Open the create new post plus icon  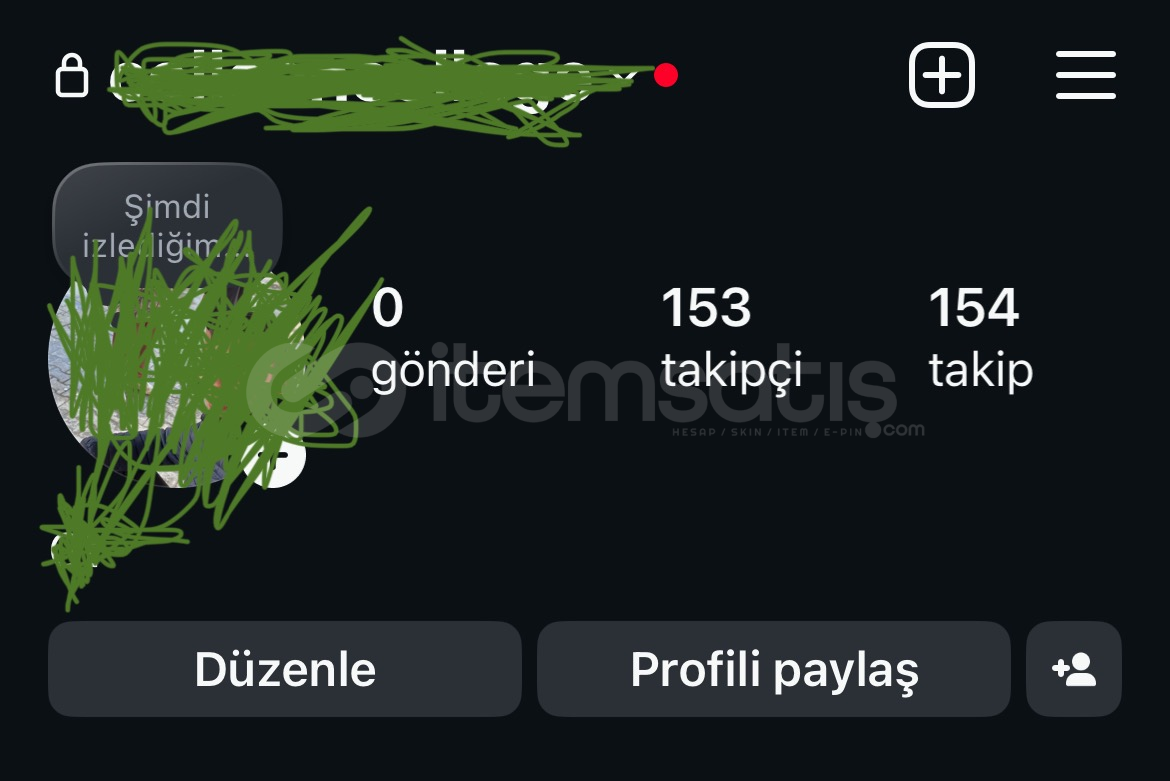pos(941,75)
